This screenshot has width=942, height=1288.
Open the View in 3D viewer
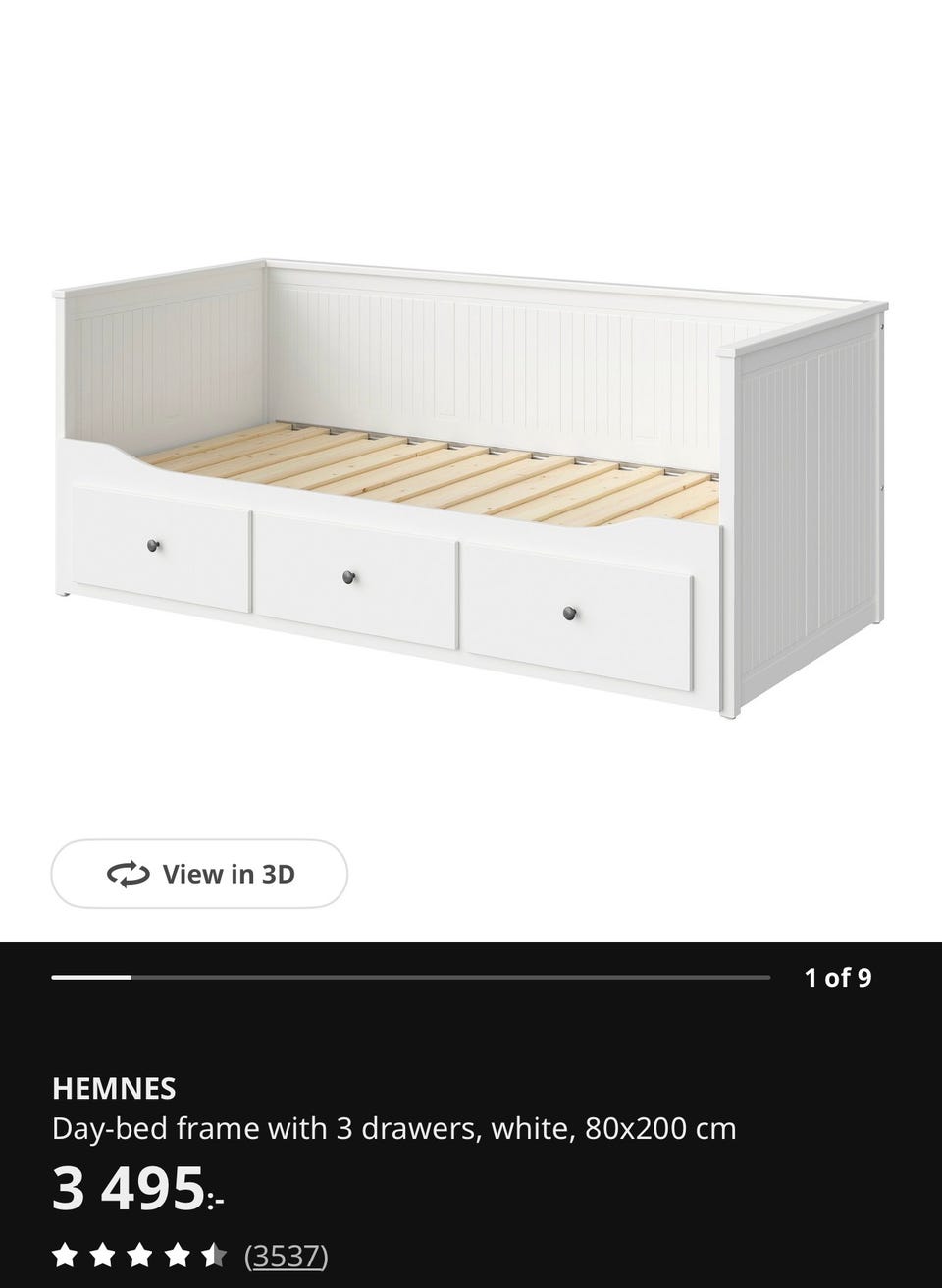199,874
